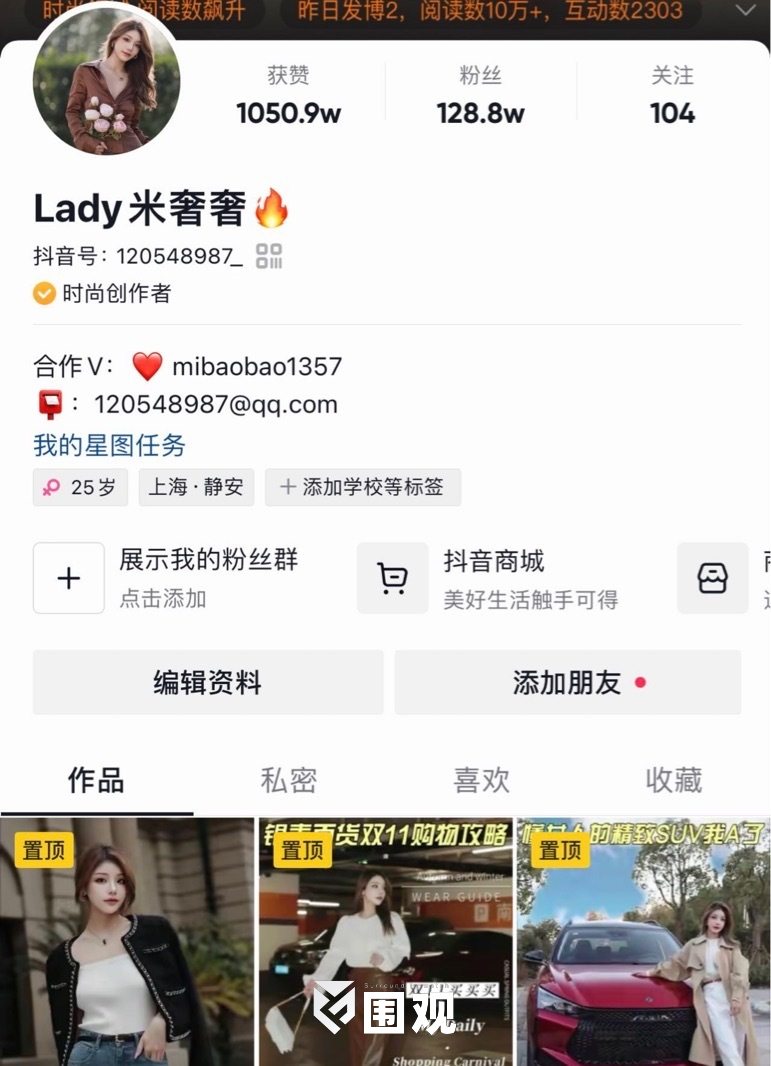Tap 添加朋友 to add friends
The image size is (771, 1066).
pos(567,683)
